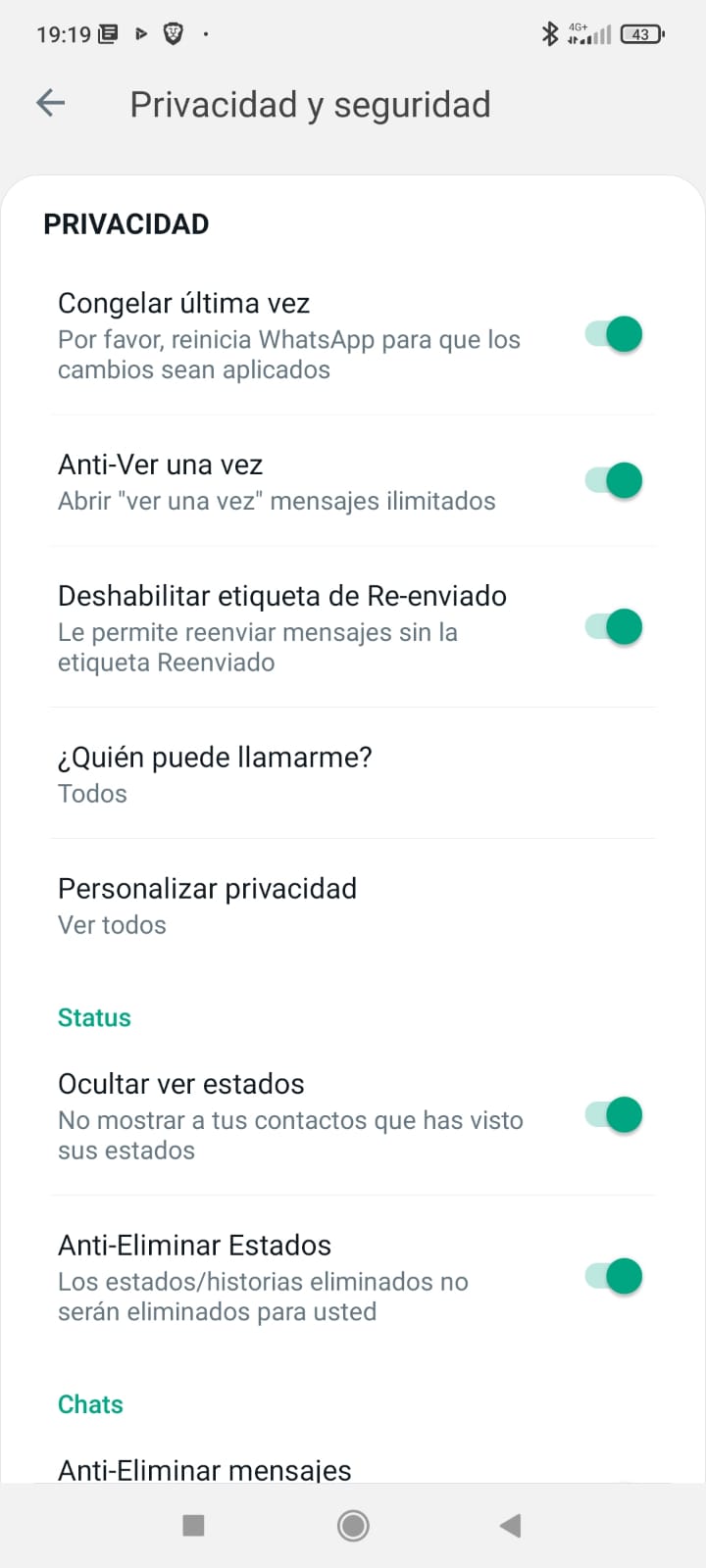Open the Anti-Eliminar mensajes row
Screen dimensions: 706x1568
[205, 1468]
